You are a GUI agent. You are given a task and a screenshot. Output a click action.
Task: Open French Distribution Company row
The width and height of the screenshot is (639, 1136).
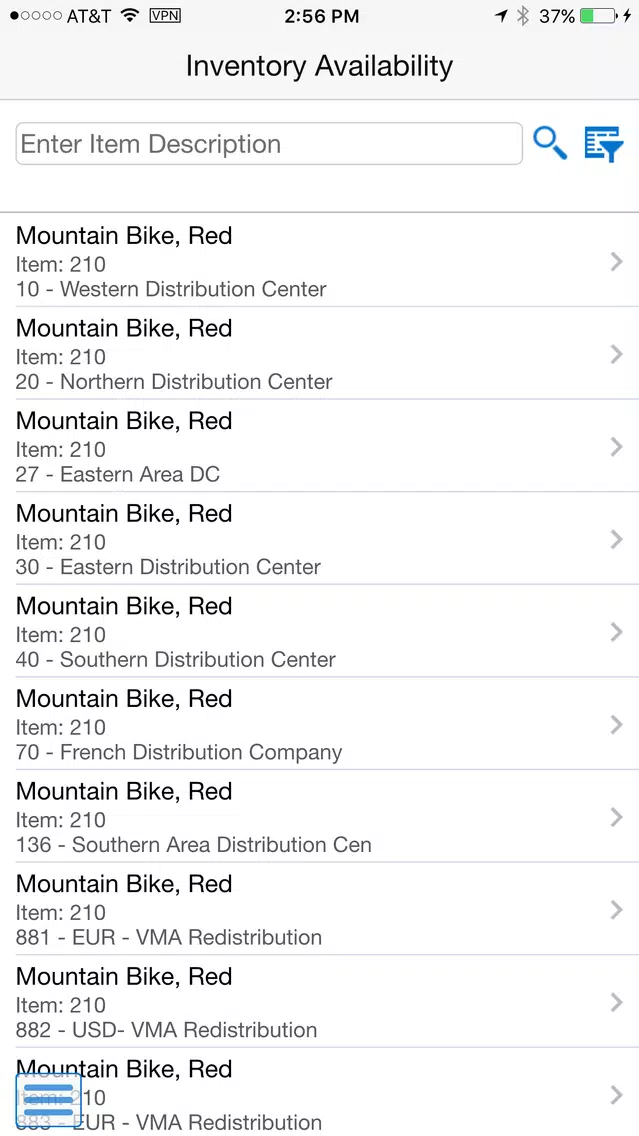(320, 724)
